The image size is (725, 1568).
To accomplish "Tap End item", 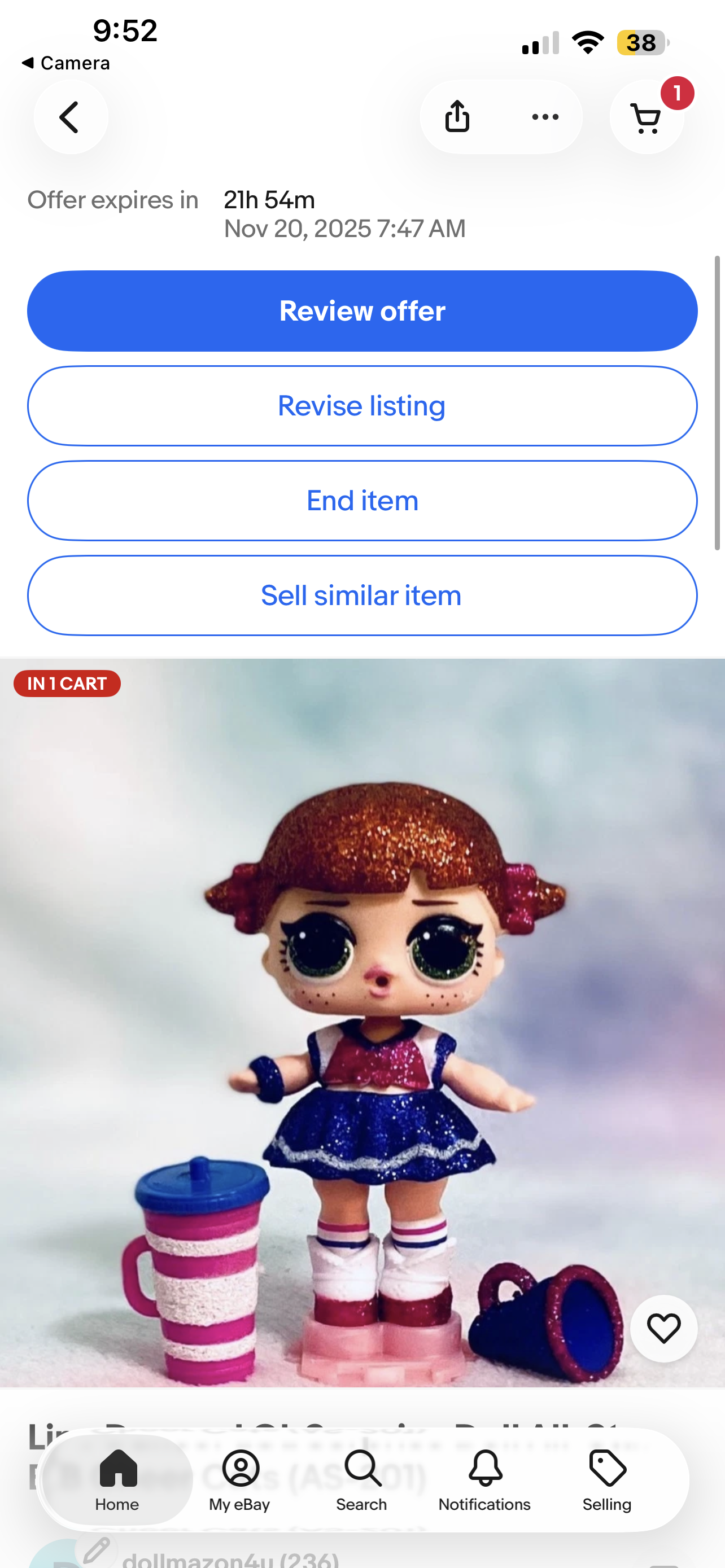I will [x=361, y=500].
